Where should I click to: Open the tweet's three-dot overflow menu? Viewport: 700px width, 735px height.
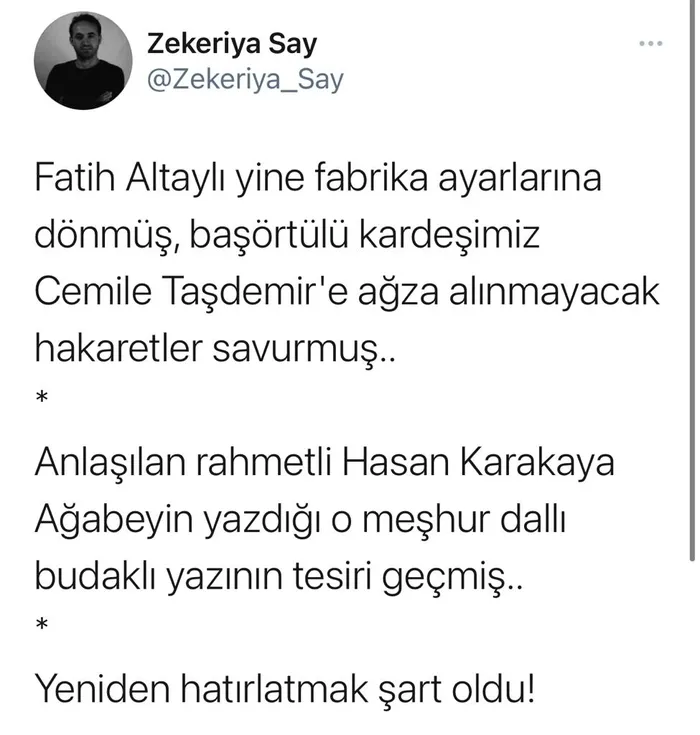(x=650, y=45)
